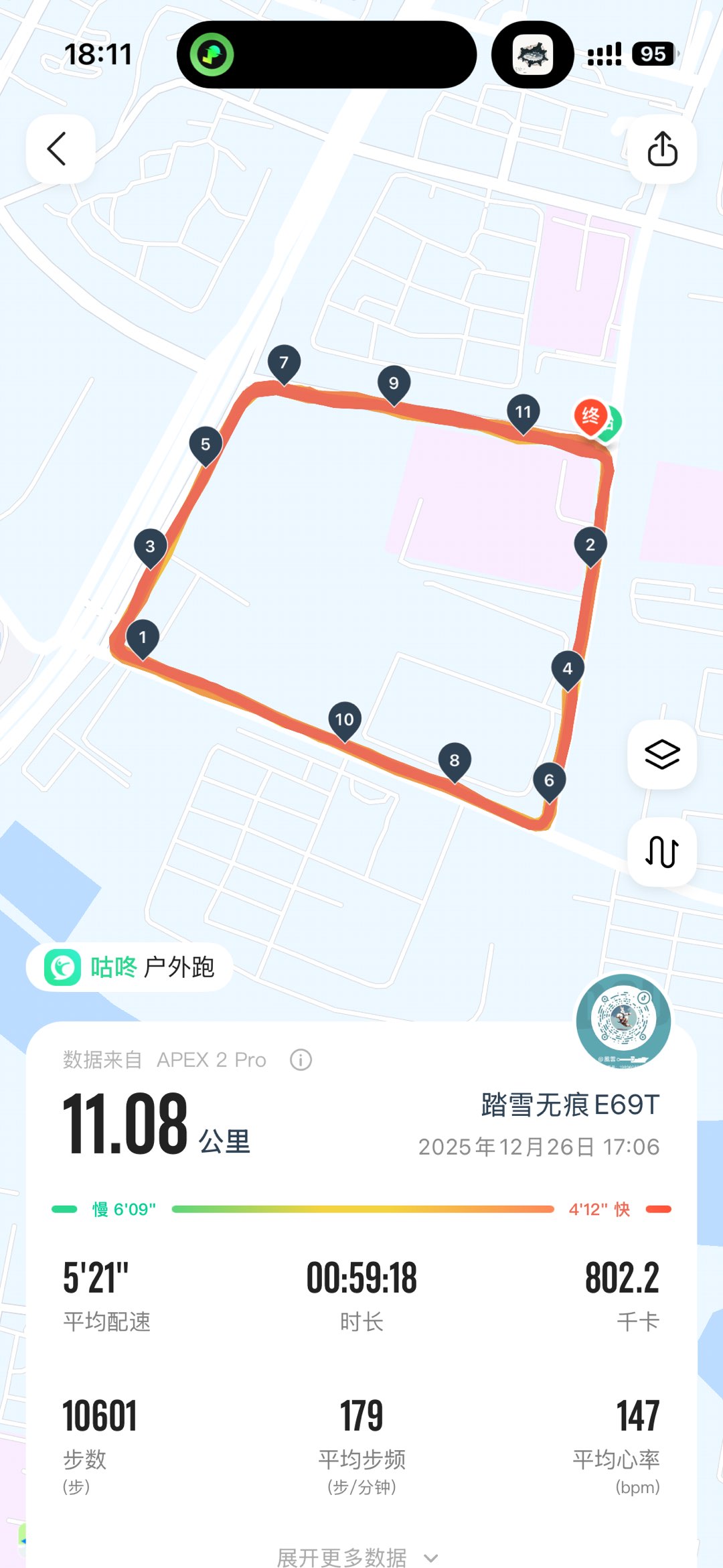Open the user avatar for 踏雪无痕E69T
Image resolution: width=723 pixels, height=1568 pixels.
point(623,1021)
